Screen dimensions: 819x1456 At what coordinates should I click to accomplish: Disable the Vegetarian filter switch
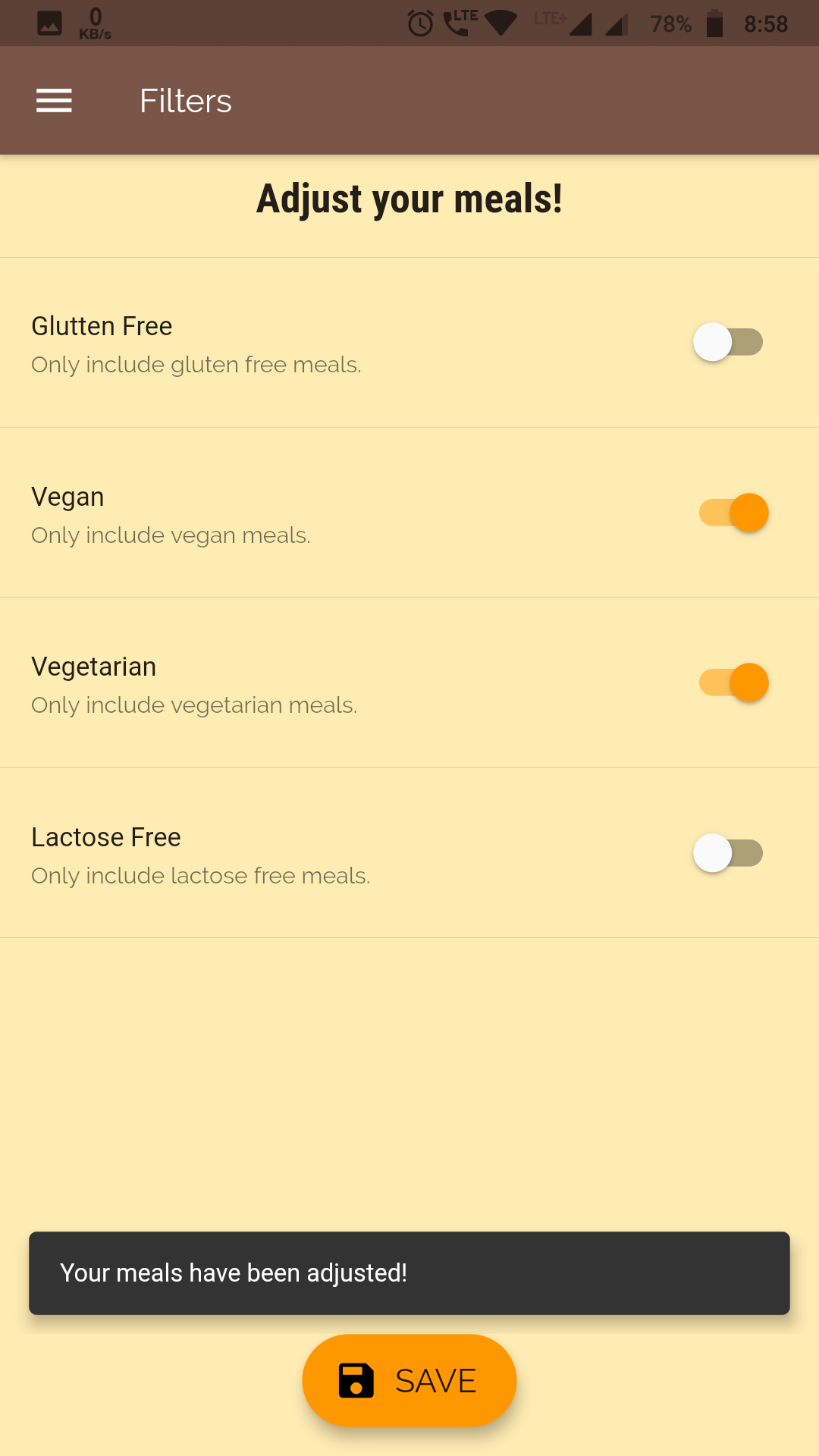click(734, 682)
